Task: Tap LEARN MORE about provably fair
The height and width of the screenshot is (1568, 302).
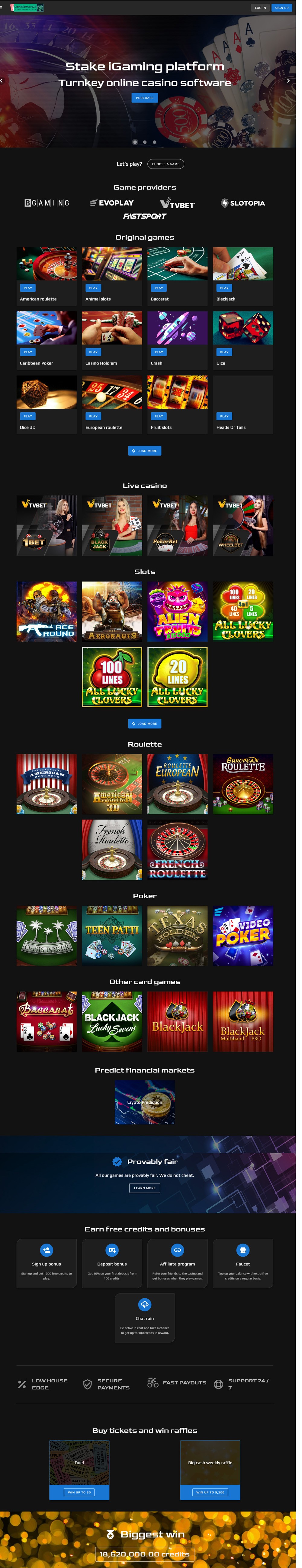Action: (148, 1213)
